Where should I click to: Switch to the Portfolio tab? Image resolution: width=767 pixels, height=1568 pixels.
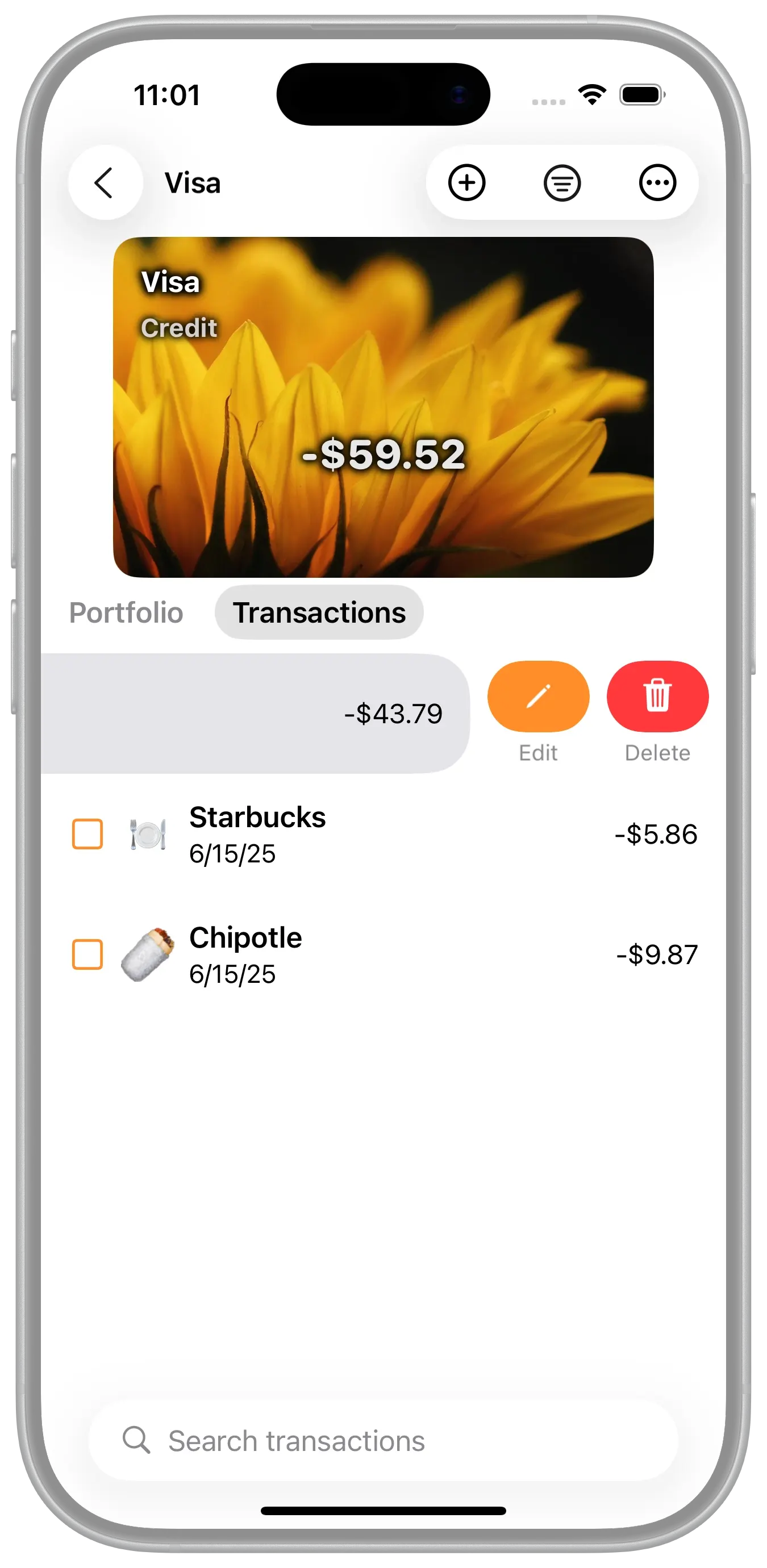126,612
